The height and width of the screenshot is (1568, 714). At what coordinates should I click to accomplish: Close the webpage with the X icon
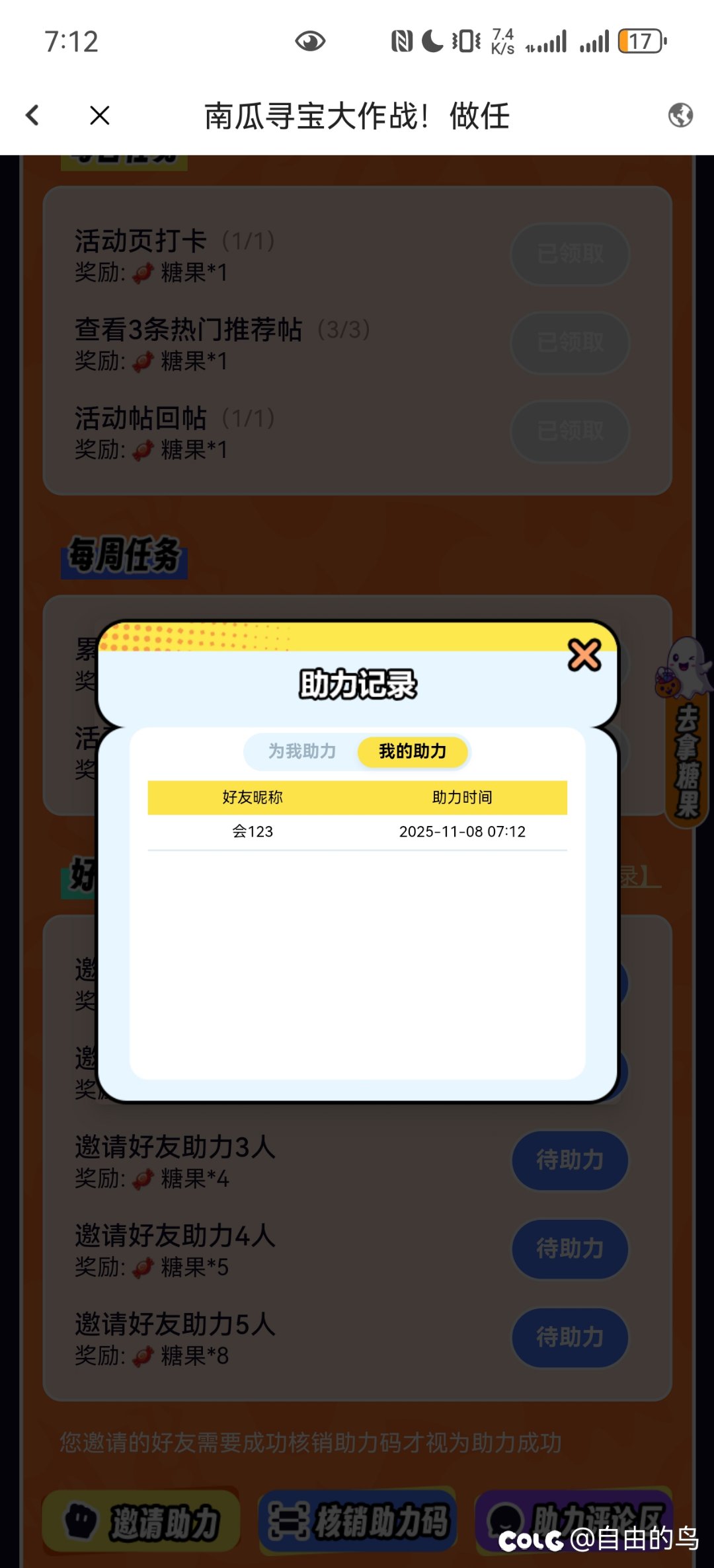coord(100,116)
